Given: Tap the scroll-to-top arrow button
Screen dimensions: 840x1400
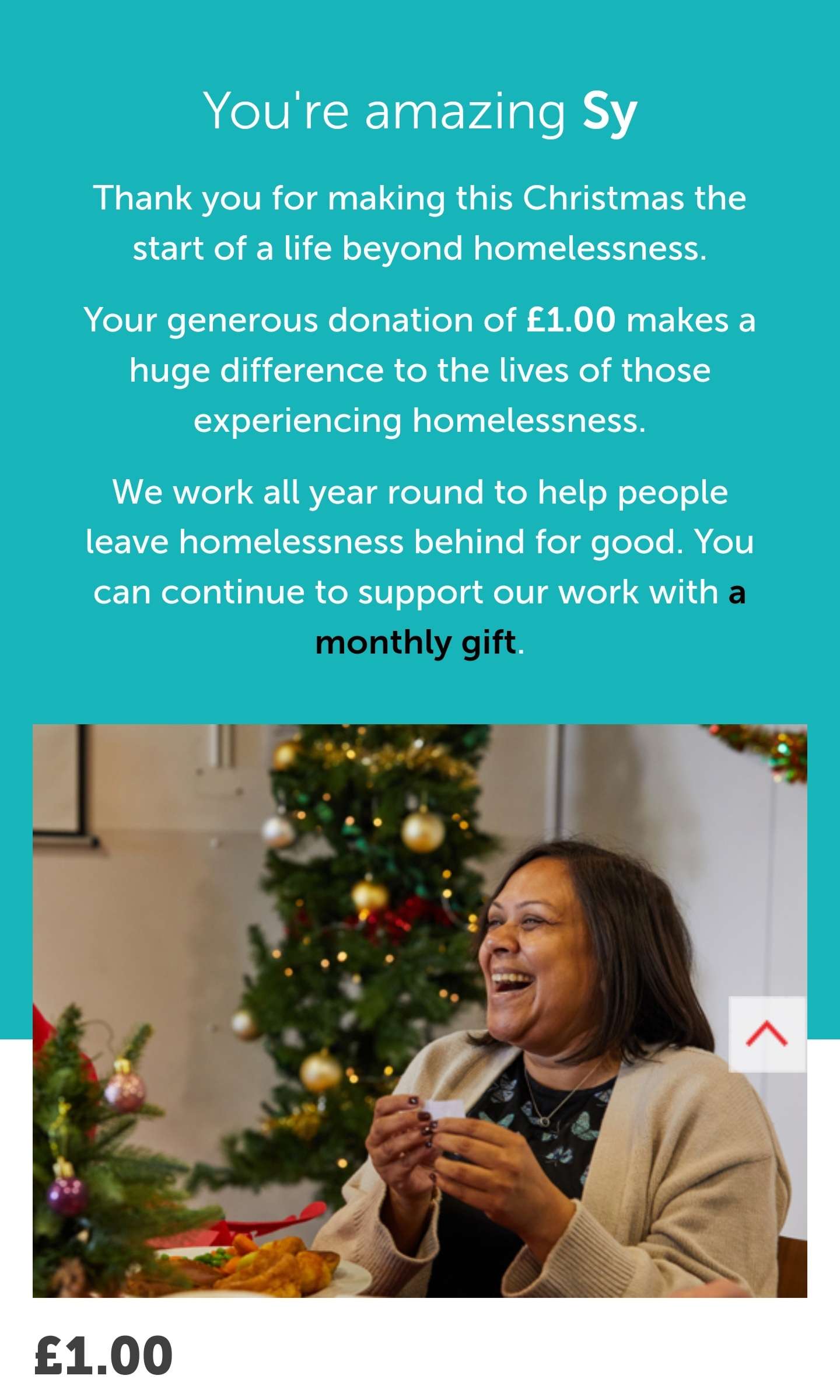Looking at the screenshot, I should (x=767, y=1034).
